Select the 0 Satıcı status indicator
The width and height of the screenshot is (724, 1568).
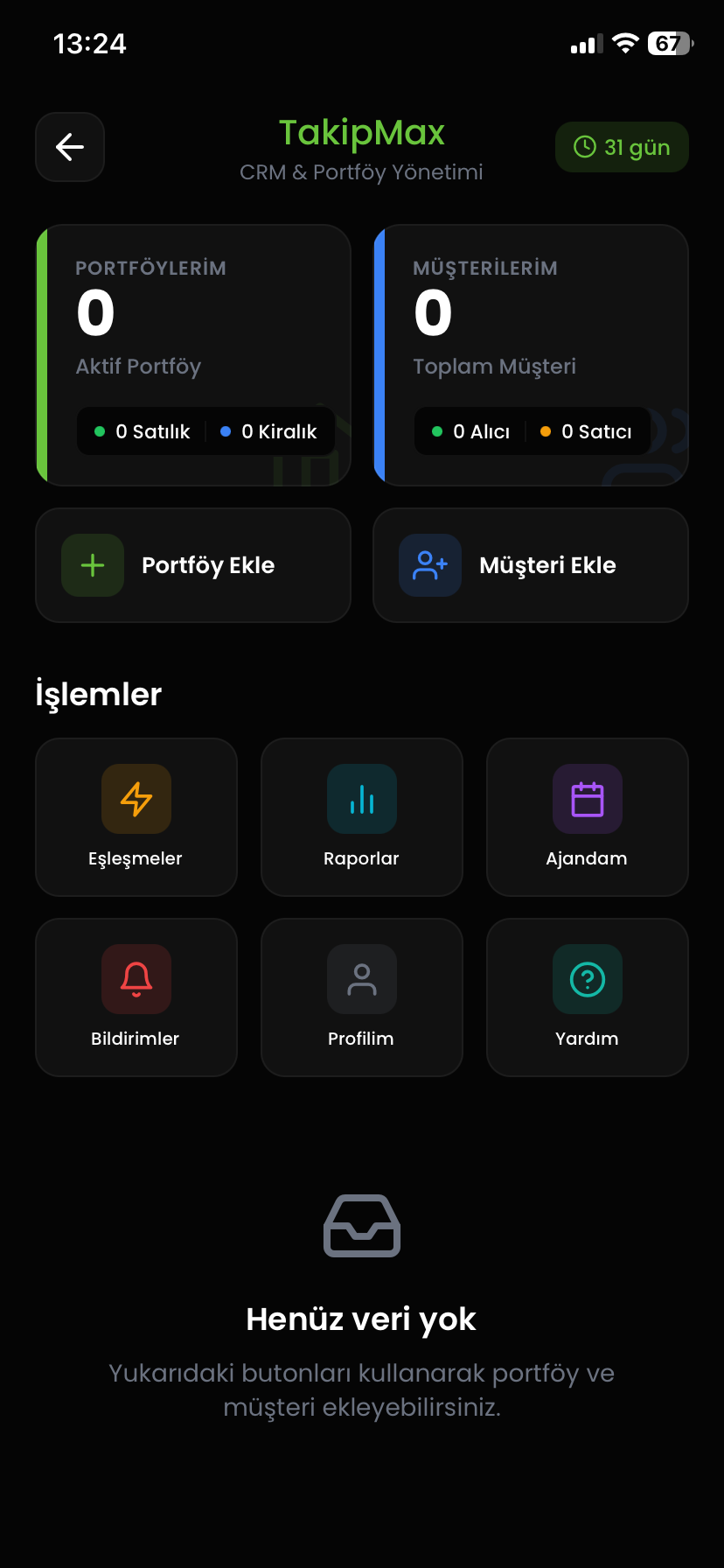click(x=588, y=431)
